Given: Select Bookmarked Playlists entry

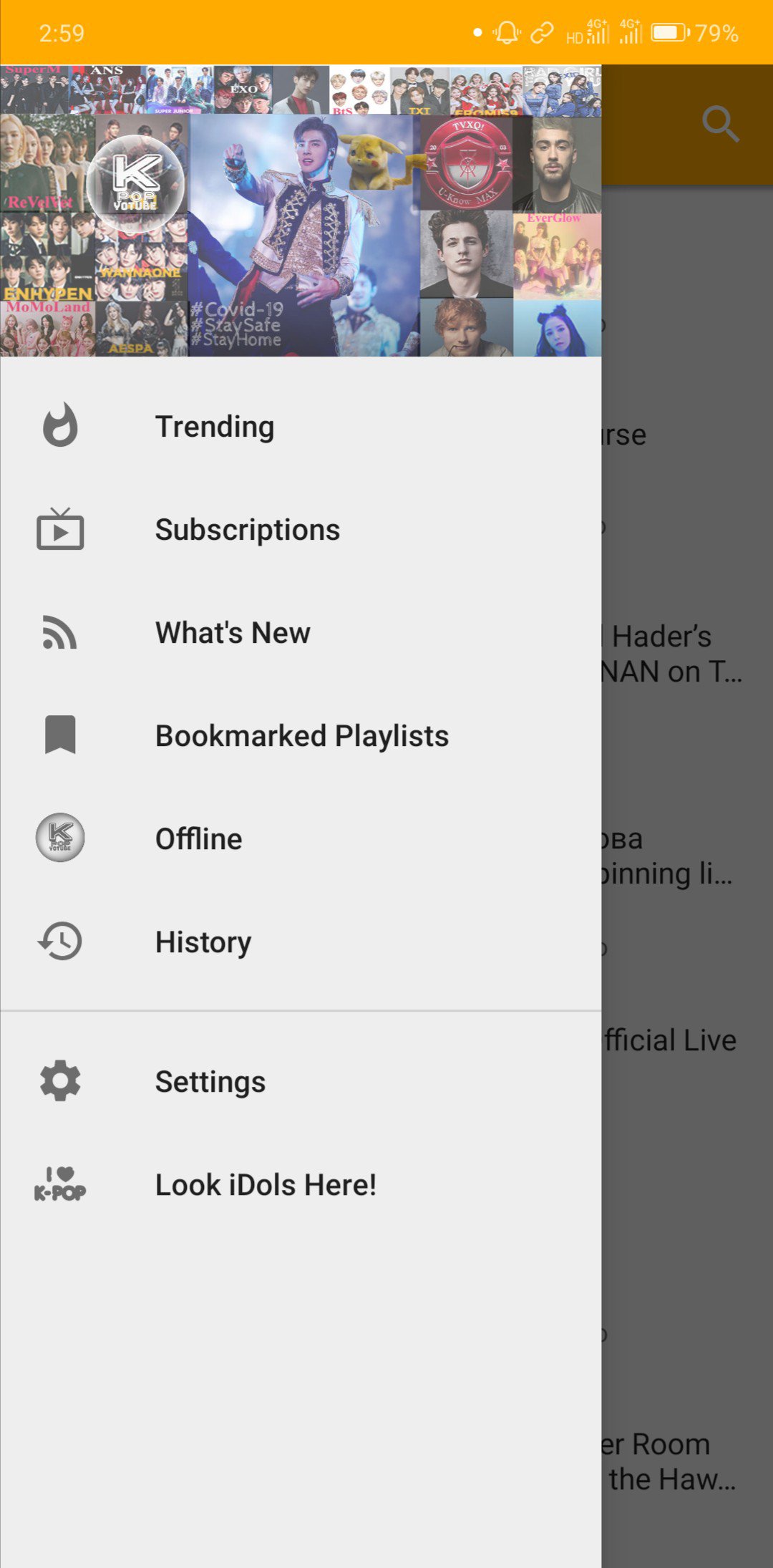Looking at the screenshot, I should [301, 735].
